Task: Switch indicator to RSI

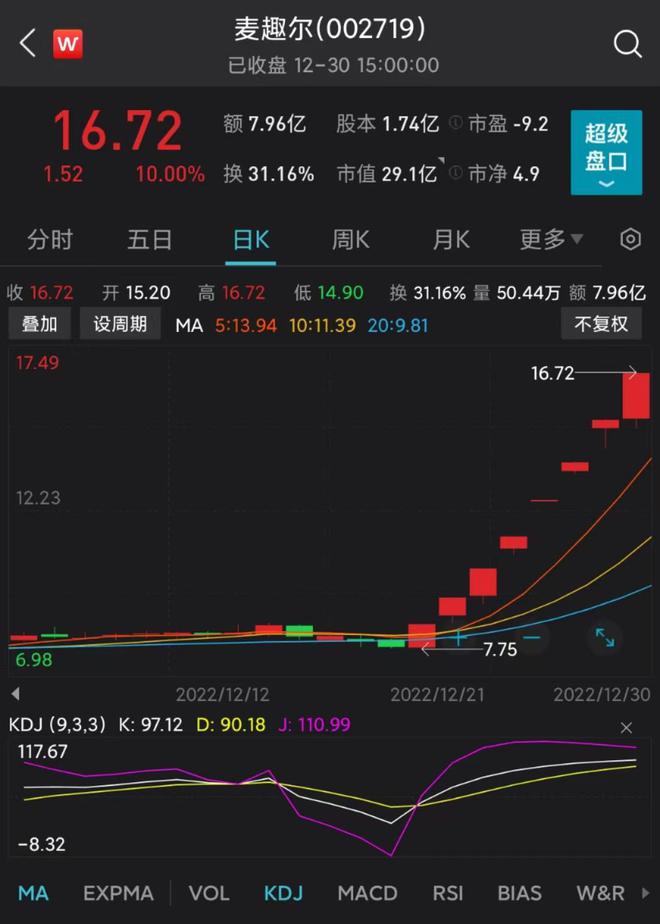Action: 447,893
